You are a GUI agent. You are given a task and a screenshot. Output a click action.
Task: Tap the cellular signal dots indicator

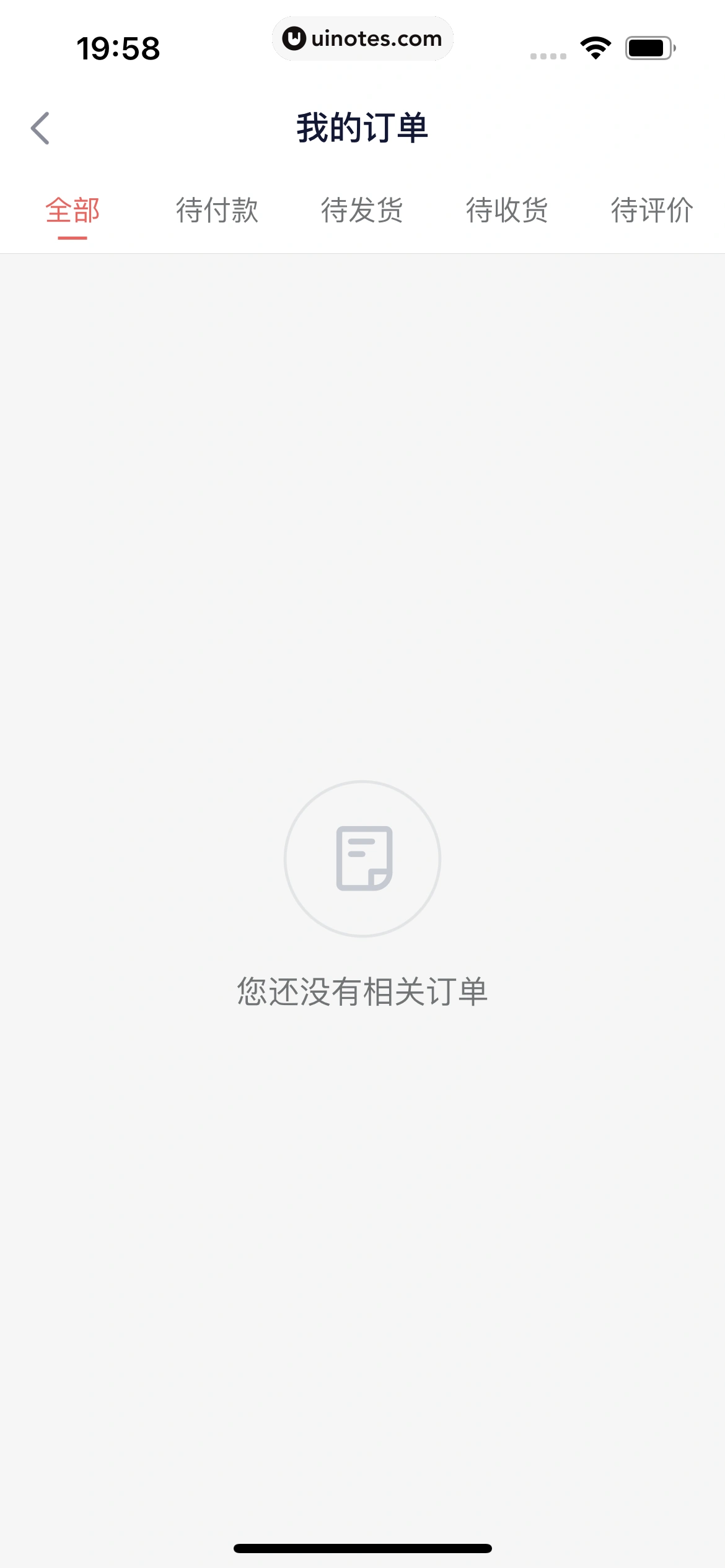tap(548, 55)
